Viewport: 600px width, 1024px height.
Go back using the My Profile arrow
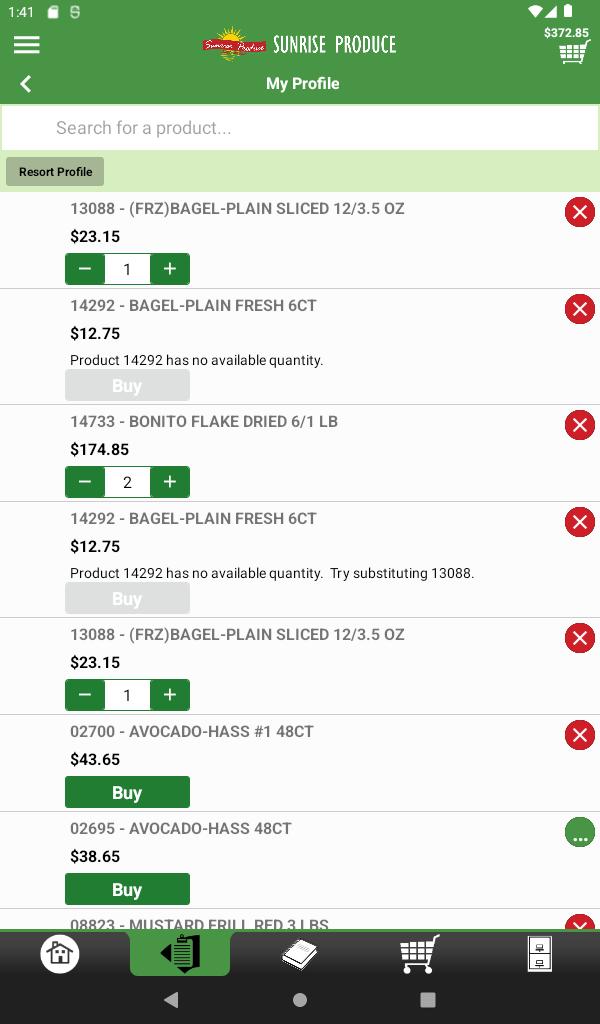coord(26,84)
